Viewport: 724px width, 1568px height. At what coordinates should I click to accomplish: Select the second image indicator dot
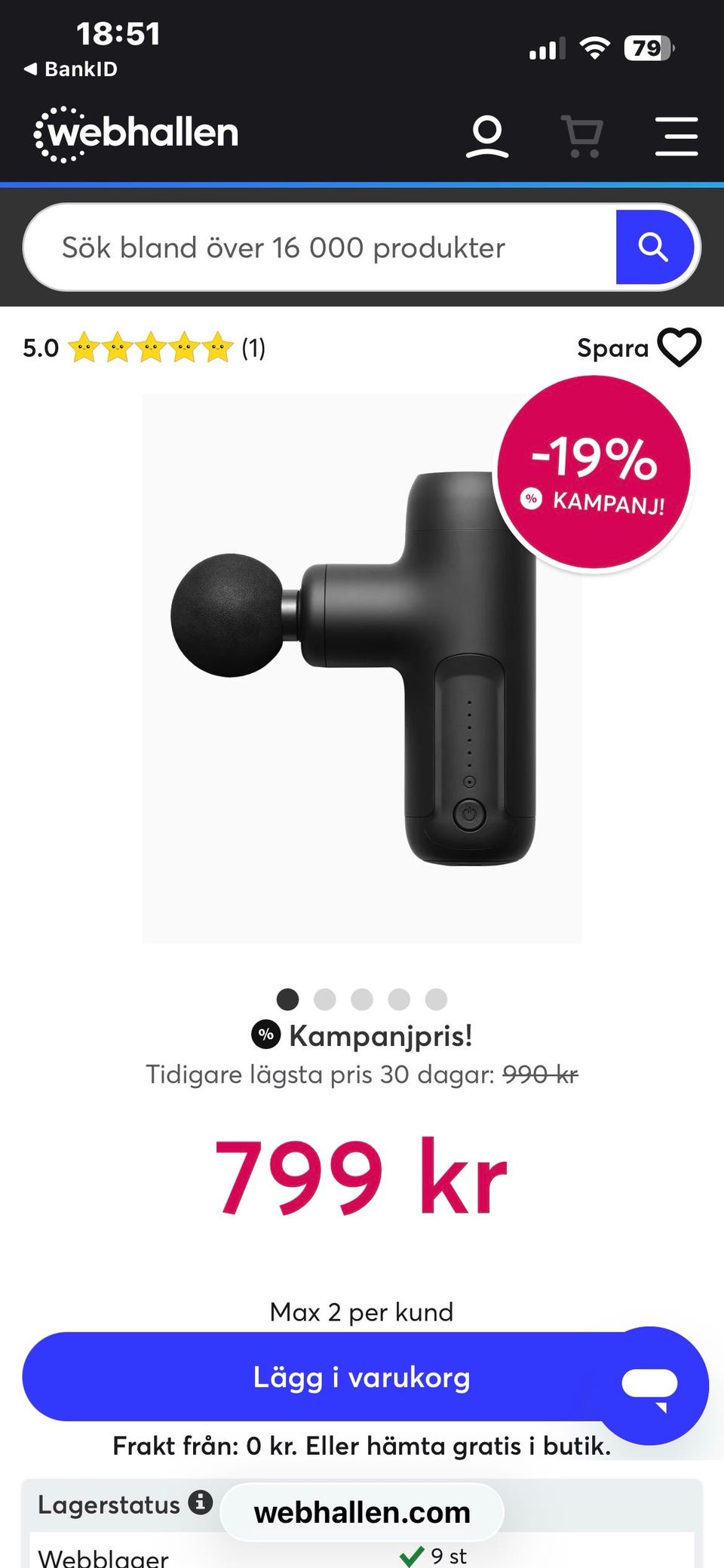[x=324, y=999]
